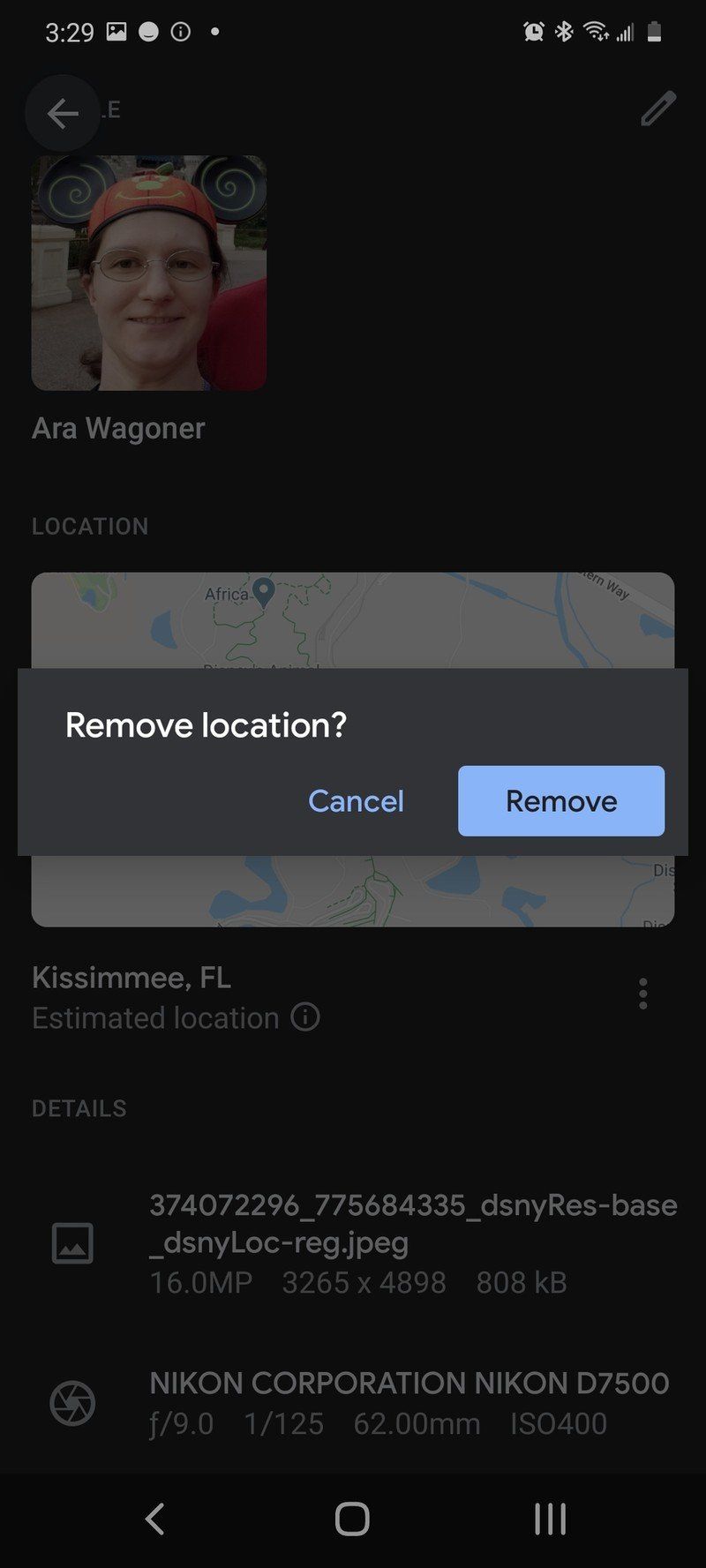Cancel the remove location dialog

point(356,800)
